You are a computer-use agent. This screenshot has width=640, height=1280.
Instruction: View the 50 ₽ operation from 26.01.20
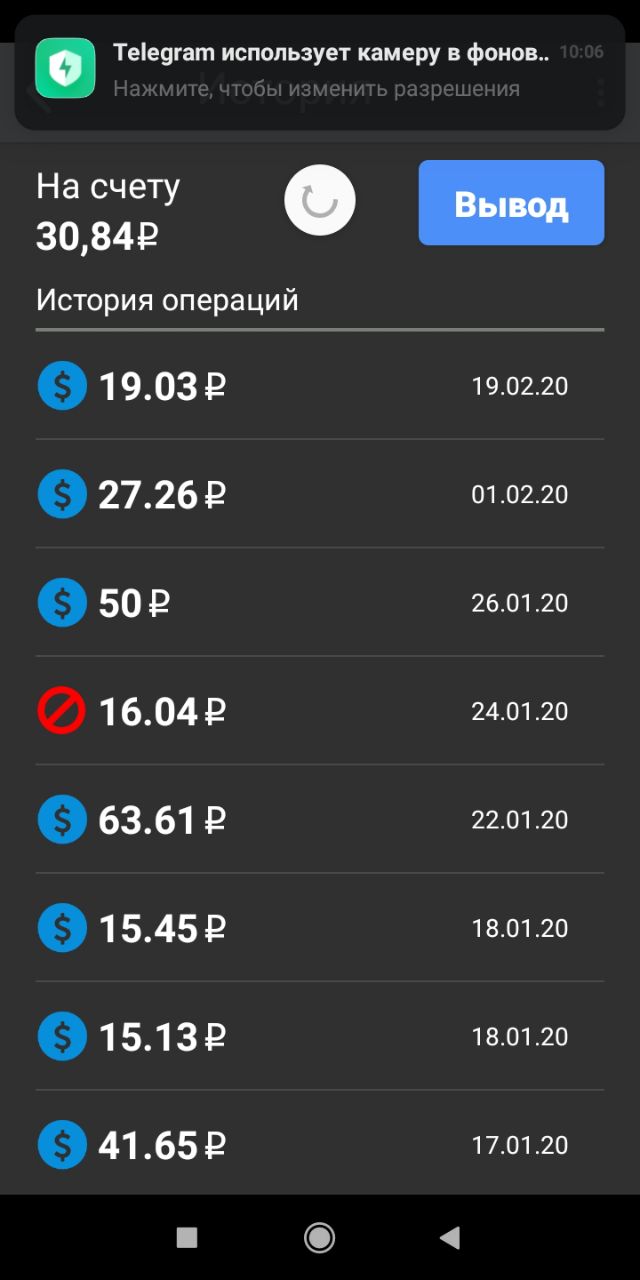coord(320,603)
